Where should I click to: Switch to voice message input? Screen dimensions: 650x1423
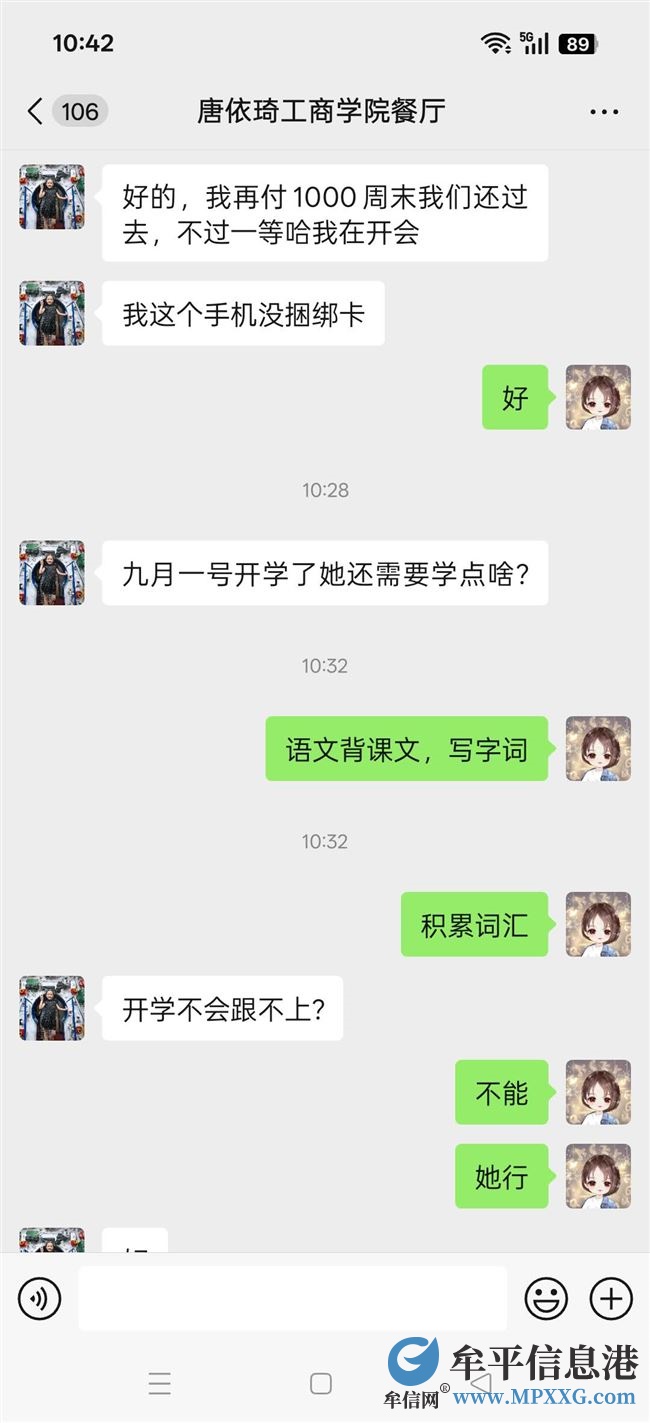40,1299
